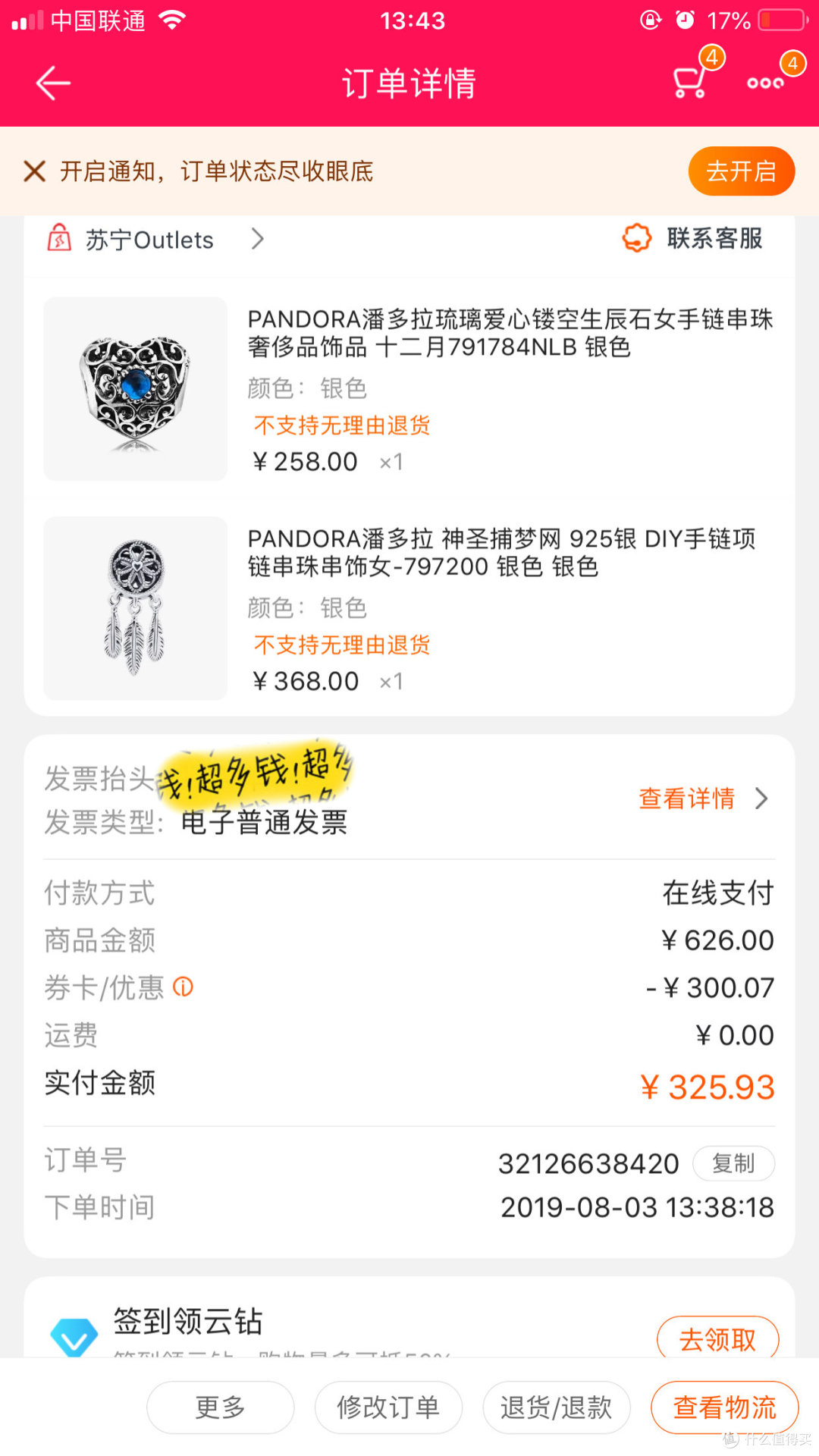Contact customer service via 联系客服
The height and width of the screenshot is (1456, 819).
(x=692, y=238)
